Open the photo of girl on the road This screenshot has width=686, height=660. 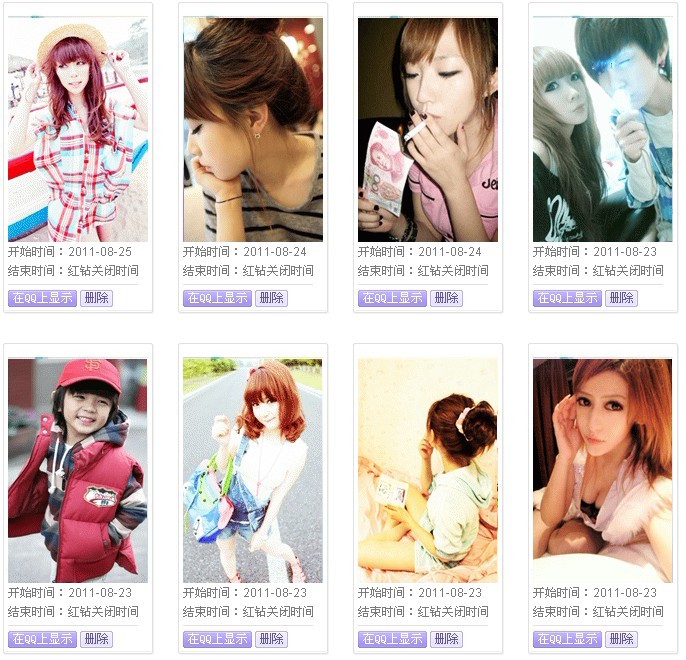[x=253, y=470]
